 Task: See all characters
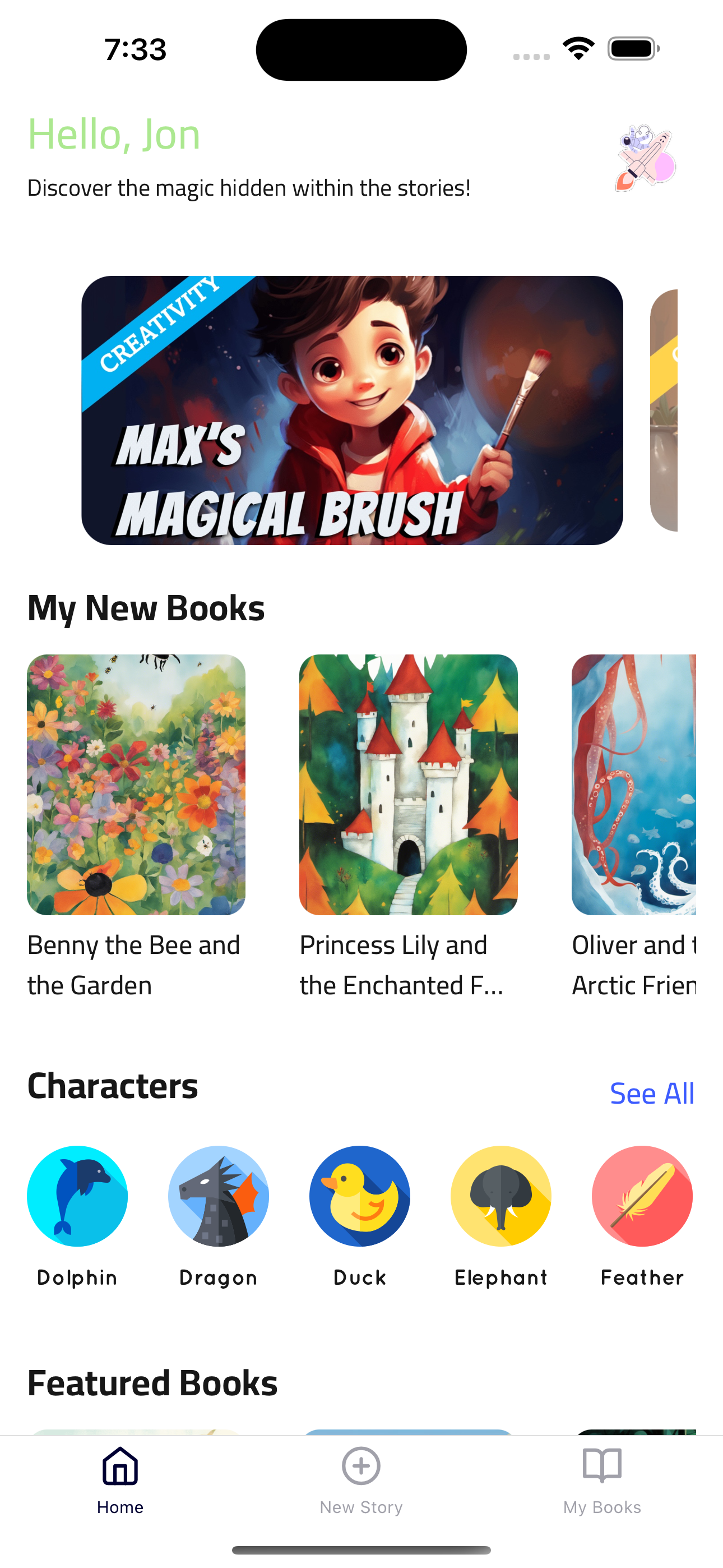[651, 1093]
